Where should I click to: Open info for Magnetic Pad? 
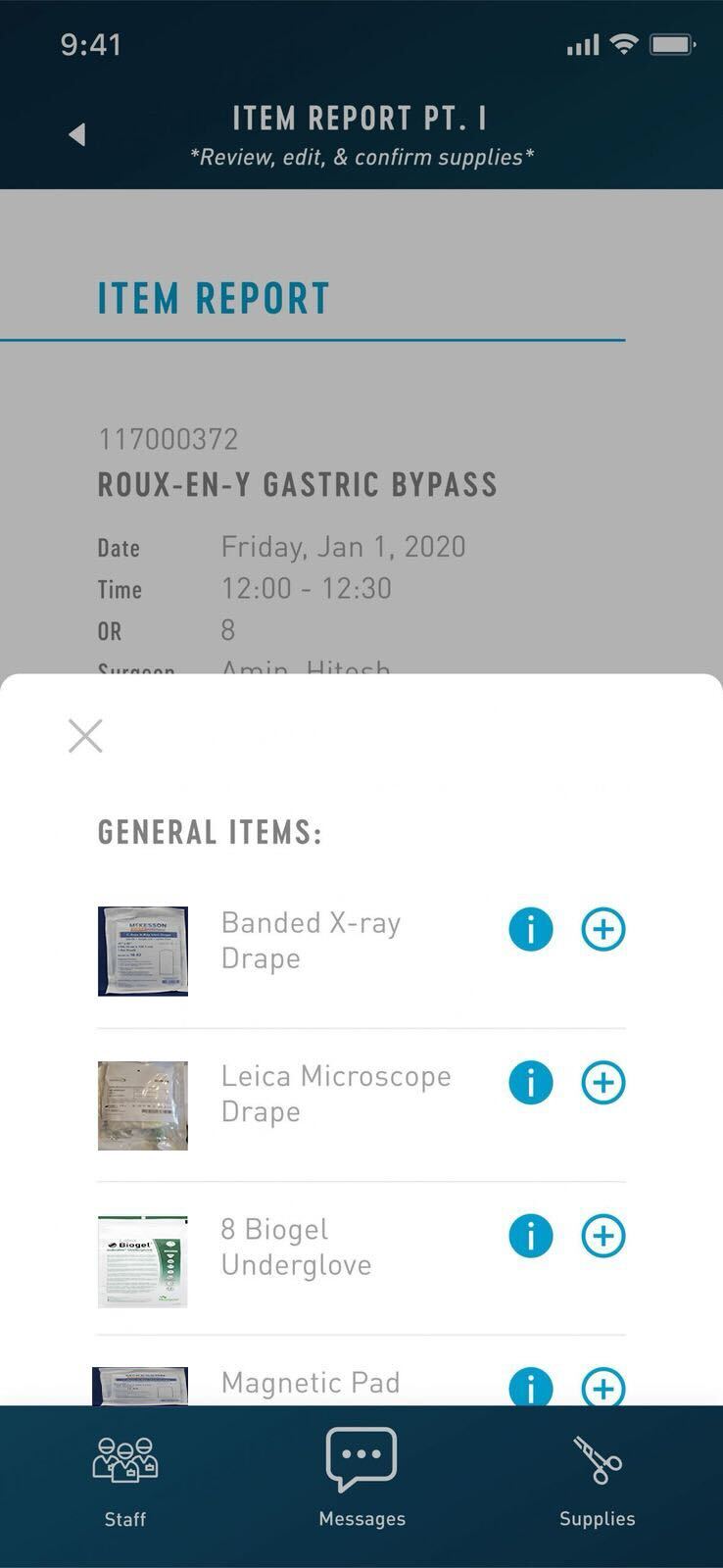531,1387
